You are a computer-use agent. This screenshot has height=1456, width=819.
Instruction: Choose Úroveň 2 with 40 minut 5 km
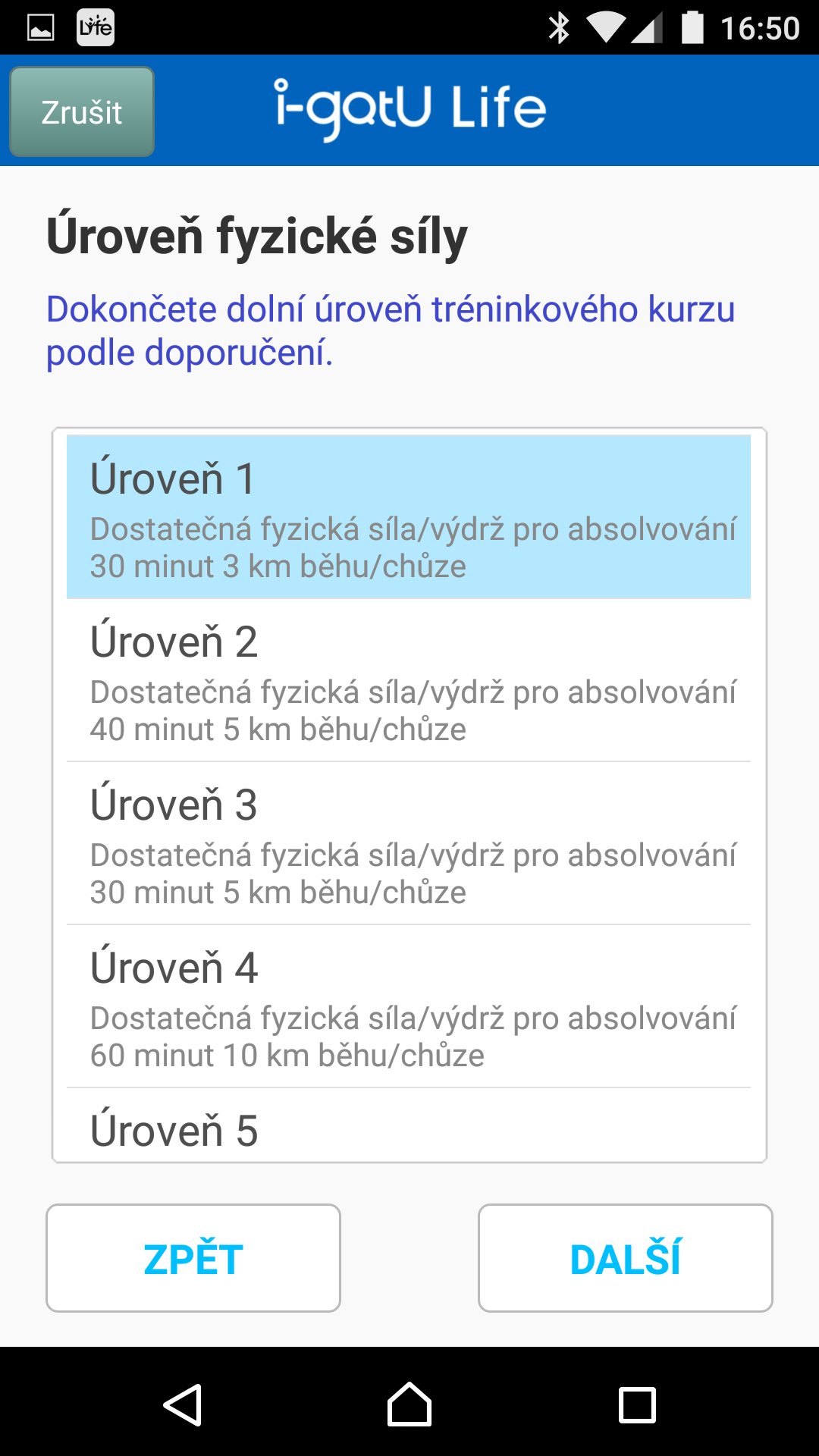pos(409,680)
